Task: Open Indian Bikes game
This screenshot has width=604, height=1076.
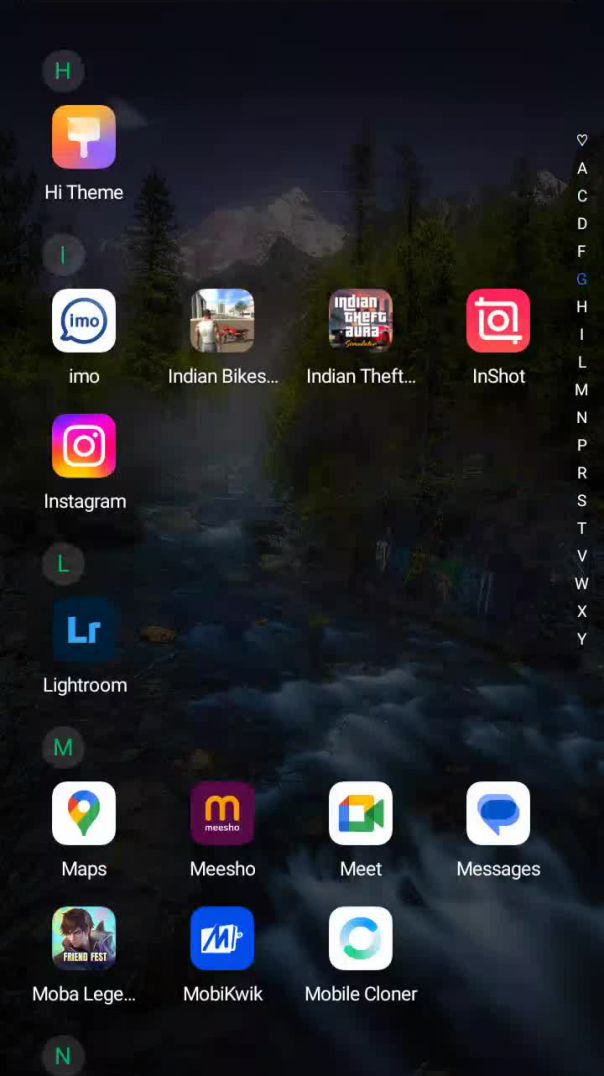Action: click(x=222, y=321)
